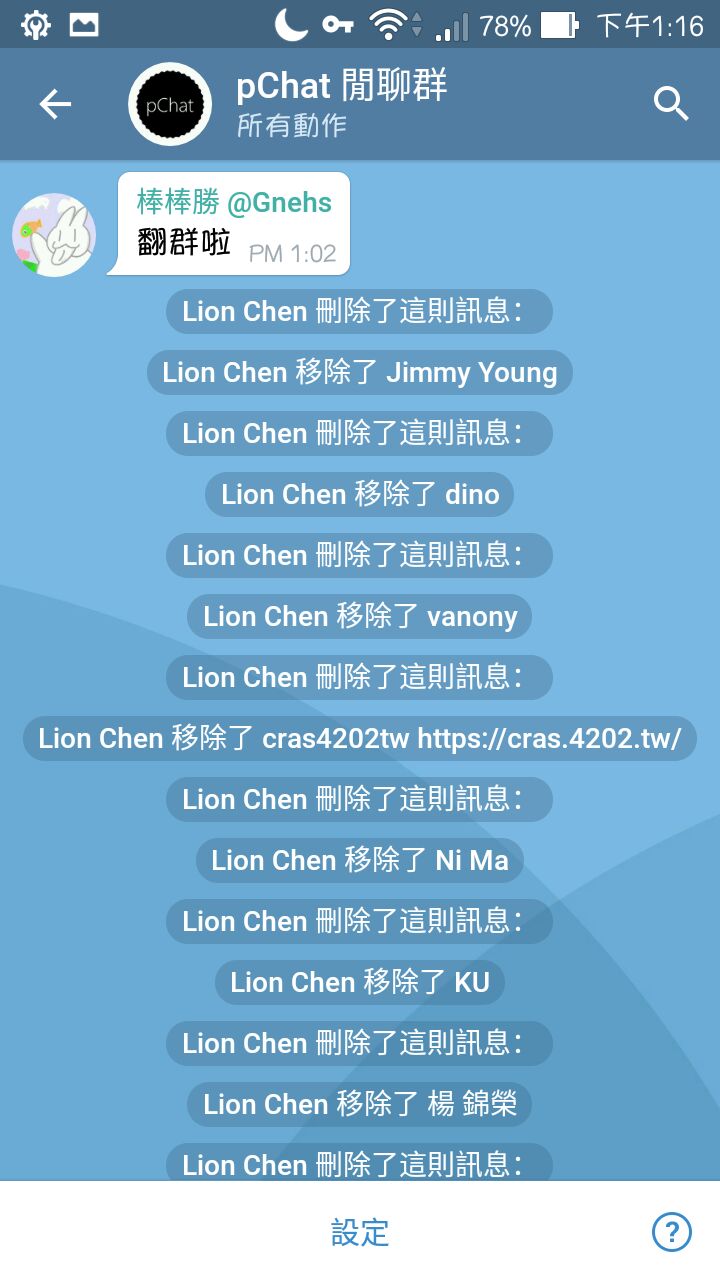Open search in the admin log
Viewport: 720px width, 1280px height.
671,104
